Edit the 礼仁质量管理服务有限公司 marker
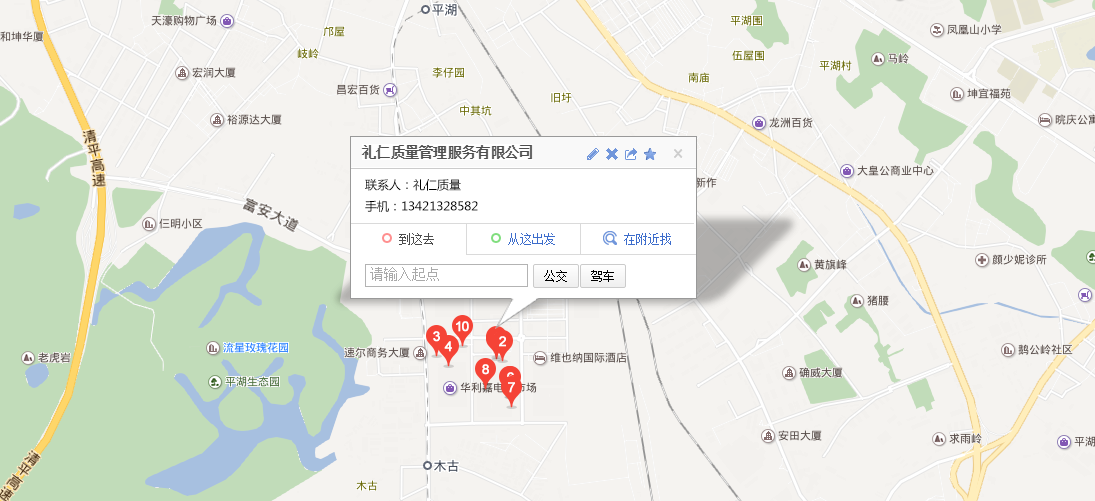The height and width of the screenshot is (501, 1095). click(592, 154)
